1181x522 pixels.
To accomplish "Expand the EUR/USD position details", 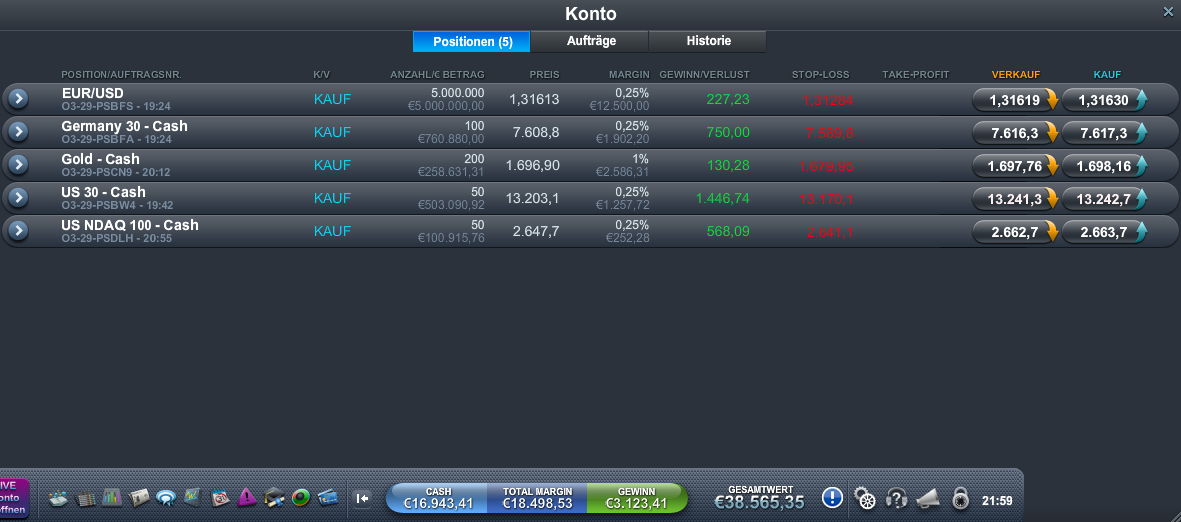I will [x=18, y=99].
